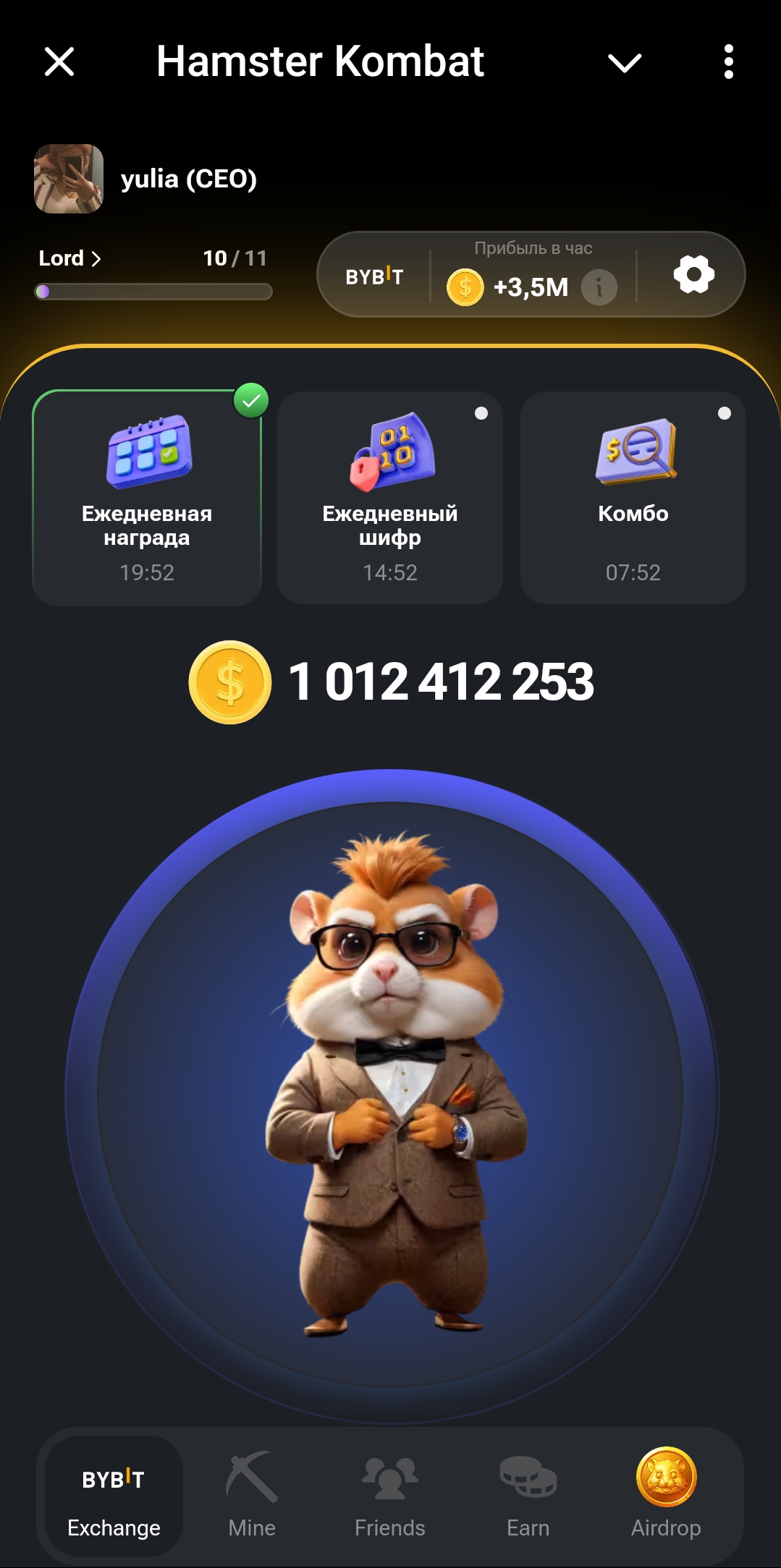781x1568 pixels.
Task: Switch to the Exchange tab
Action: [x=114, y=1496]
